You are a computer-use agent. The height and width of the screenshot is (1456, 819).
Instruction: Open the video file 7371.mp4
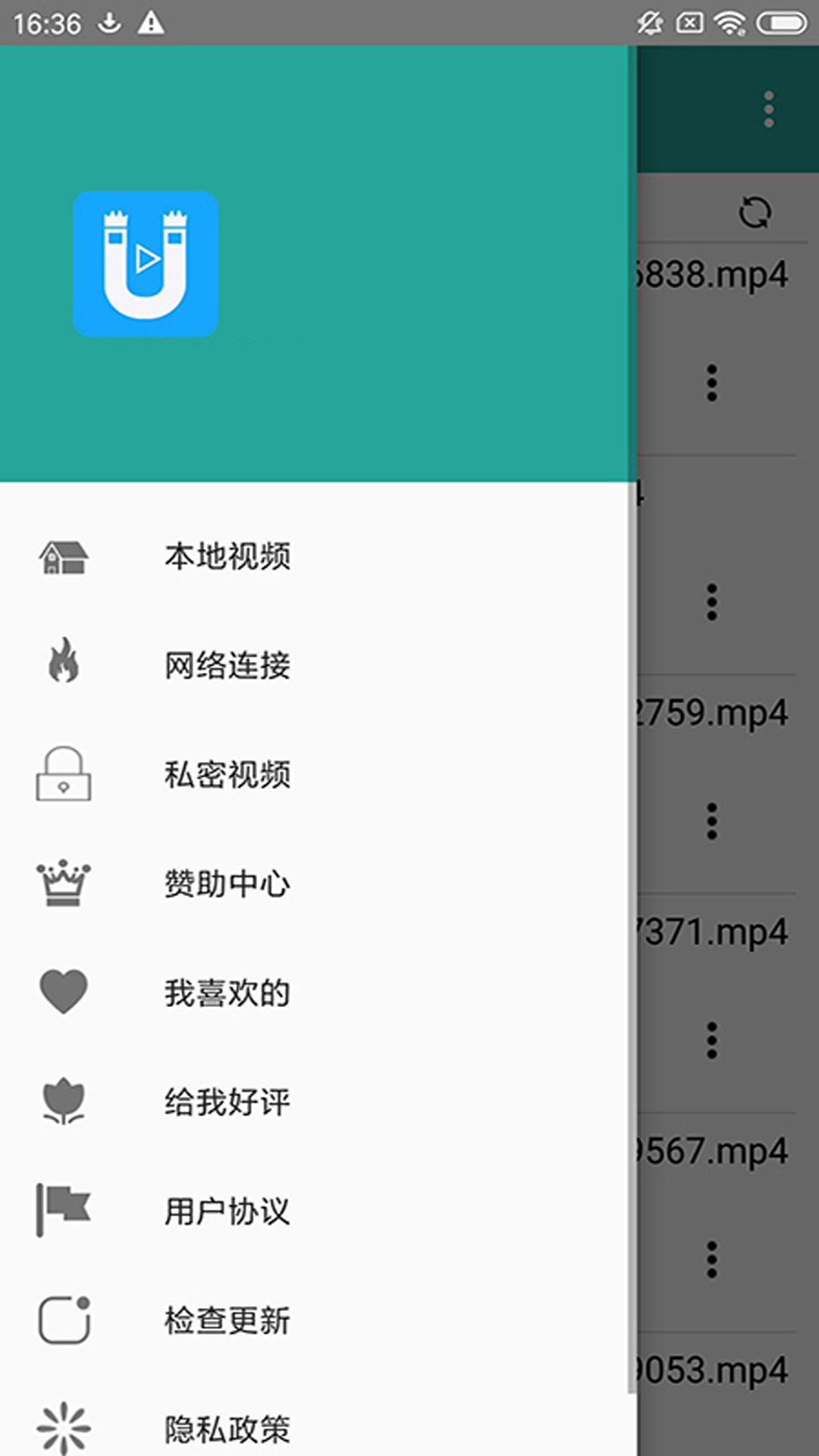tap(720, 933)
